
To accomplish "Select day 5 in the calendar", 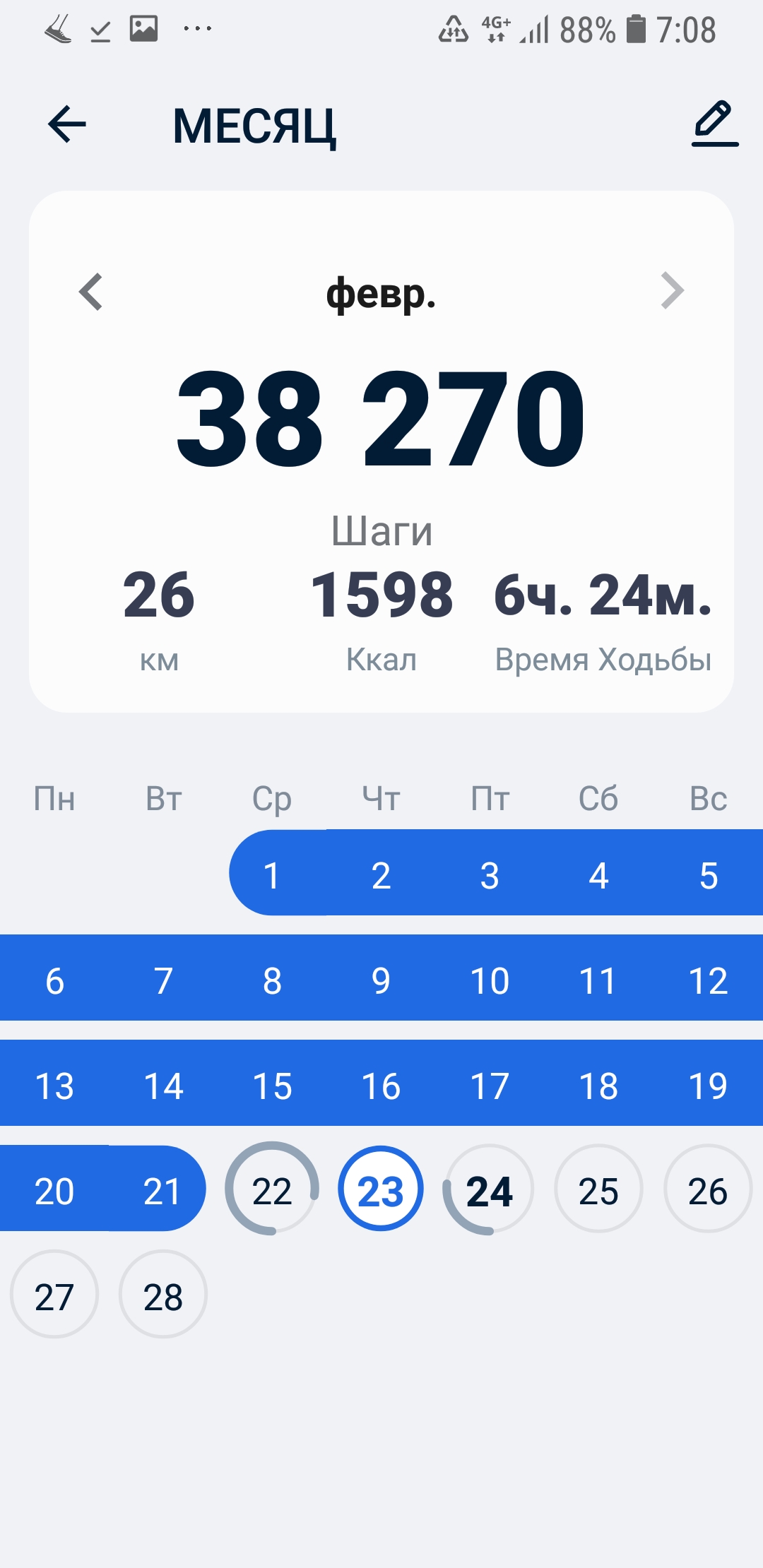I will [x=708, y=874].
